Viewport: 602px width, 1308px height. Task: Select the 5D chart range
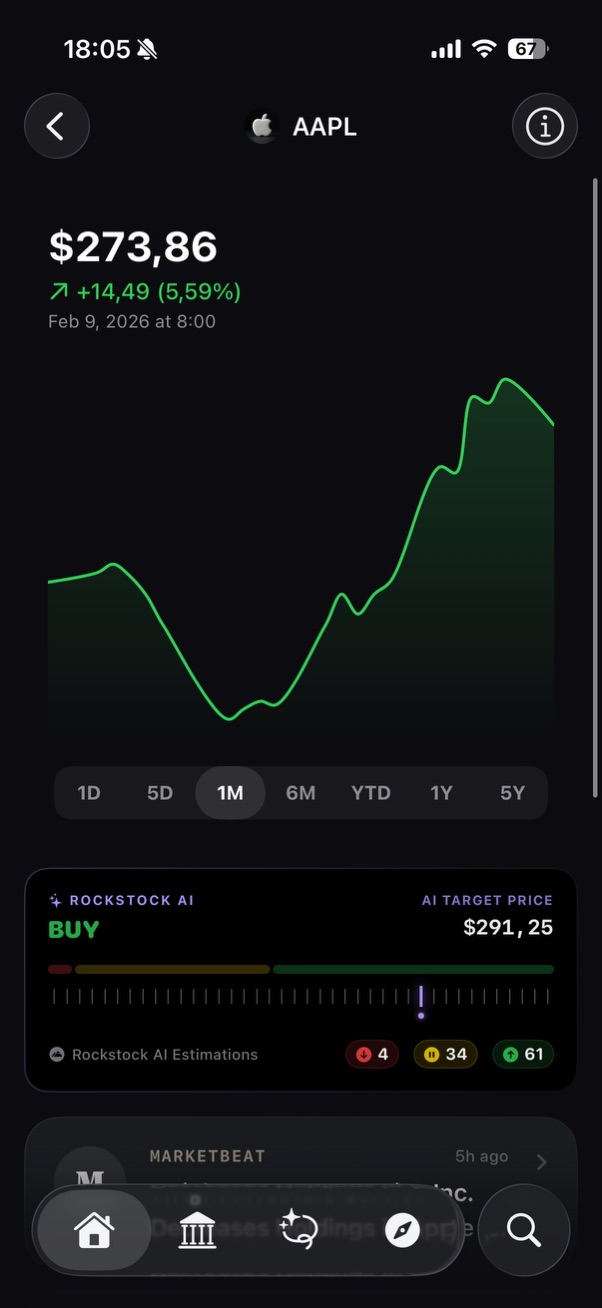pos(160,793)
